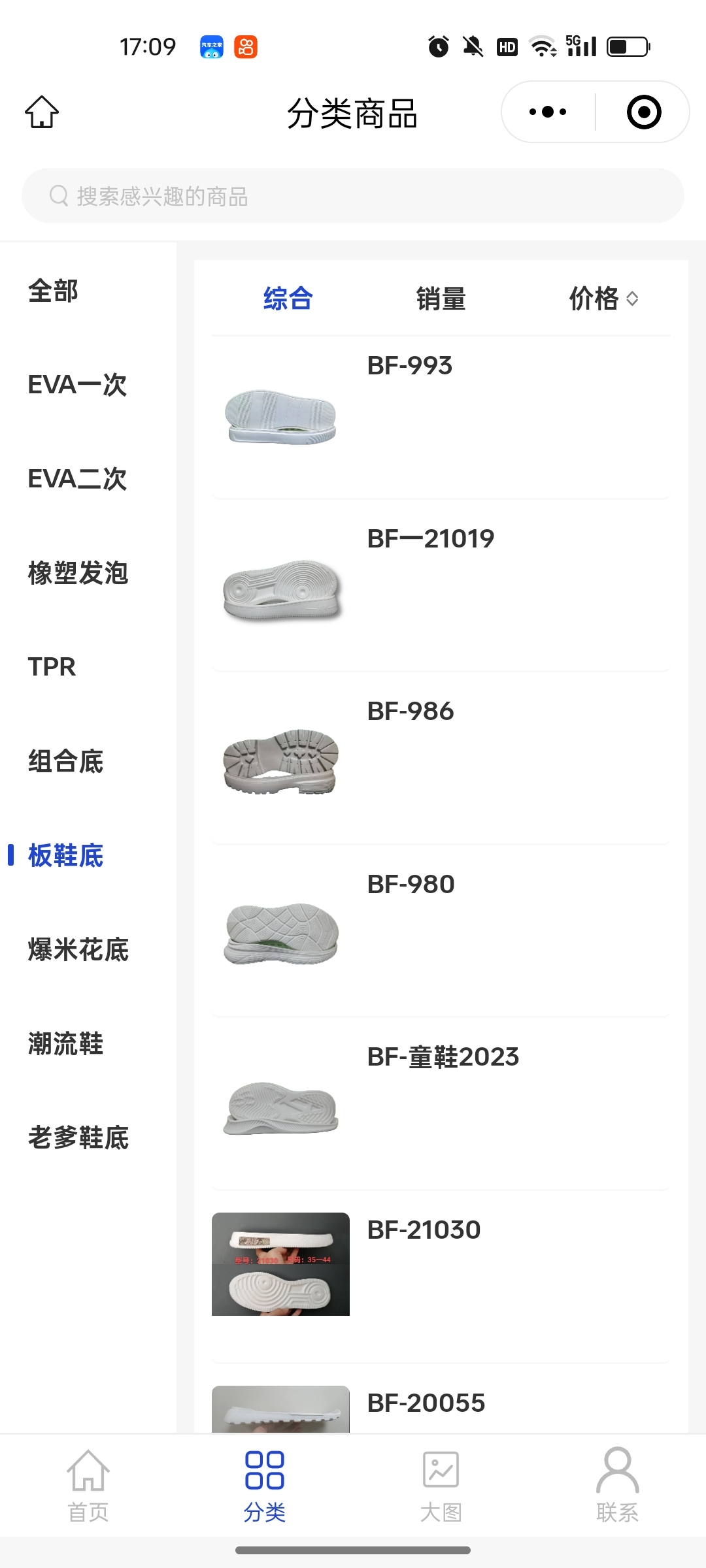
Task: Go to home via house icon
Action: [42, 112]
